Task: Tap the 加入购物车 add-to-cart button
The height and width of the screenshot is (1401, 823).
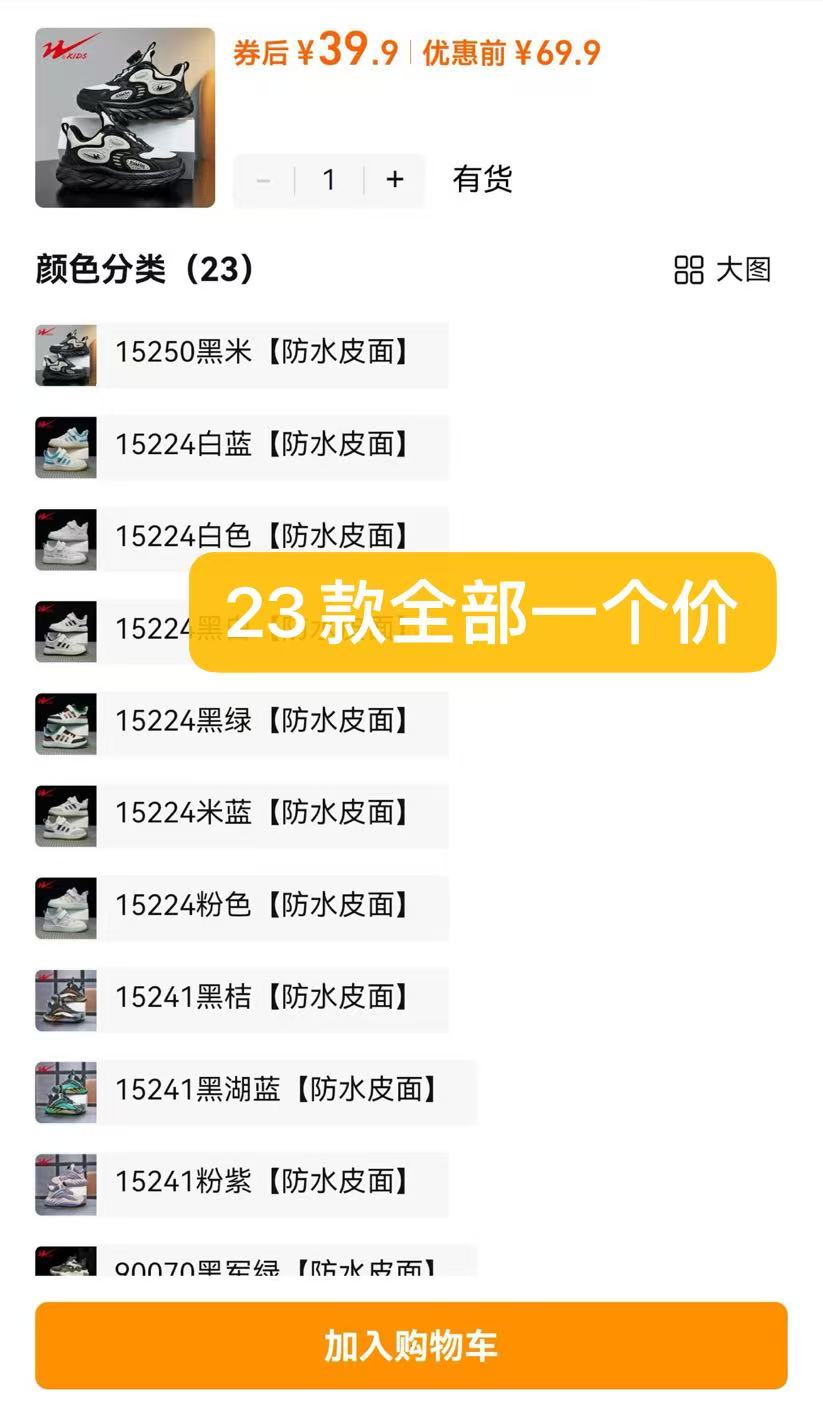Action: point(411,1345)
